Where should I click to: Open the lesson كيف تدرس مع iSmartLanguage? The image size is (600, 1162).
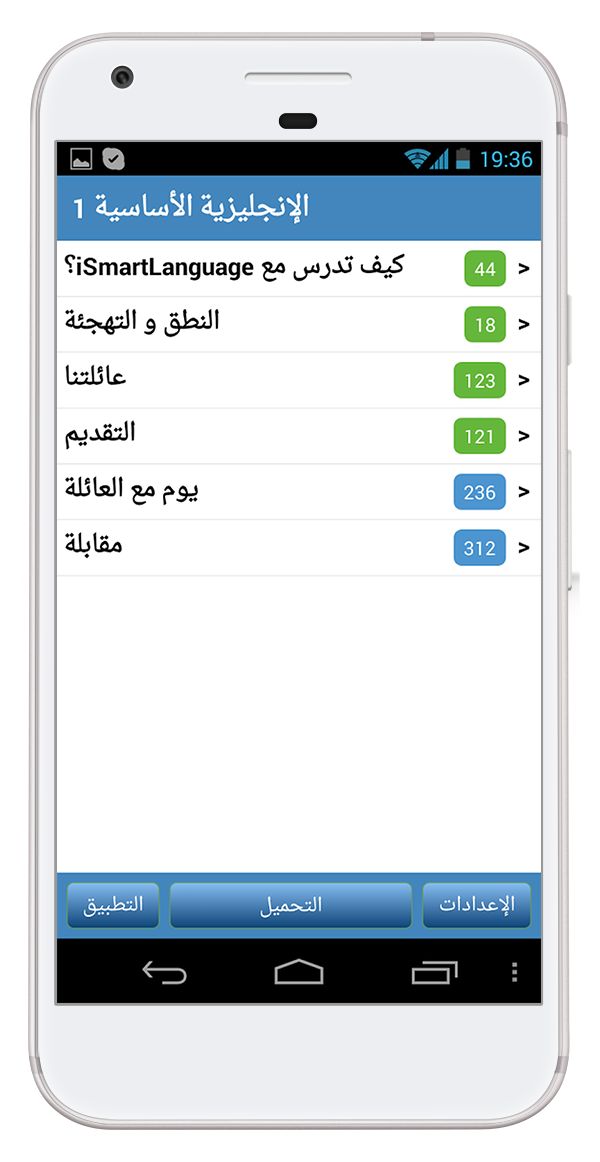tap(299, 268)
